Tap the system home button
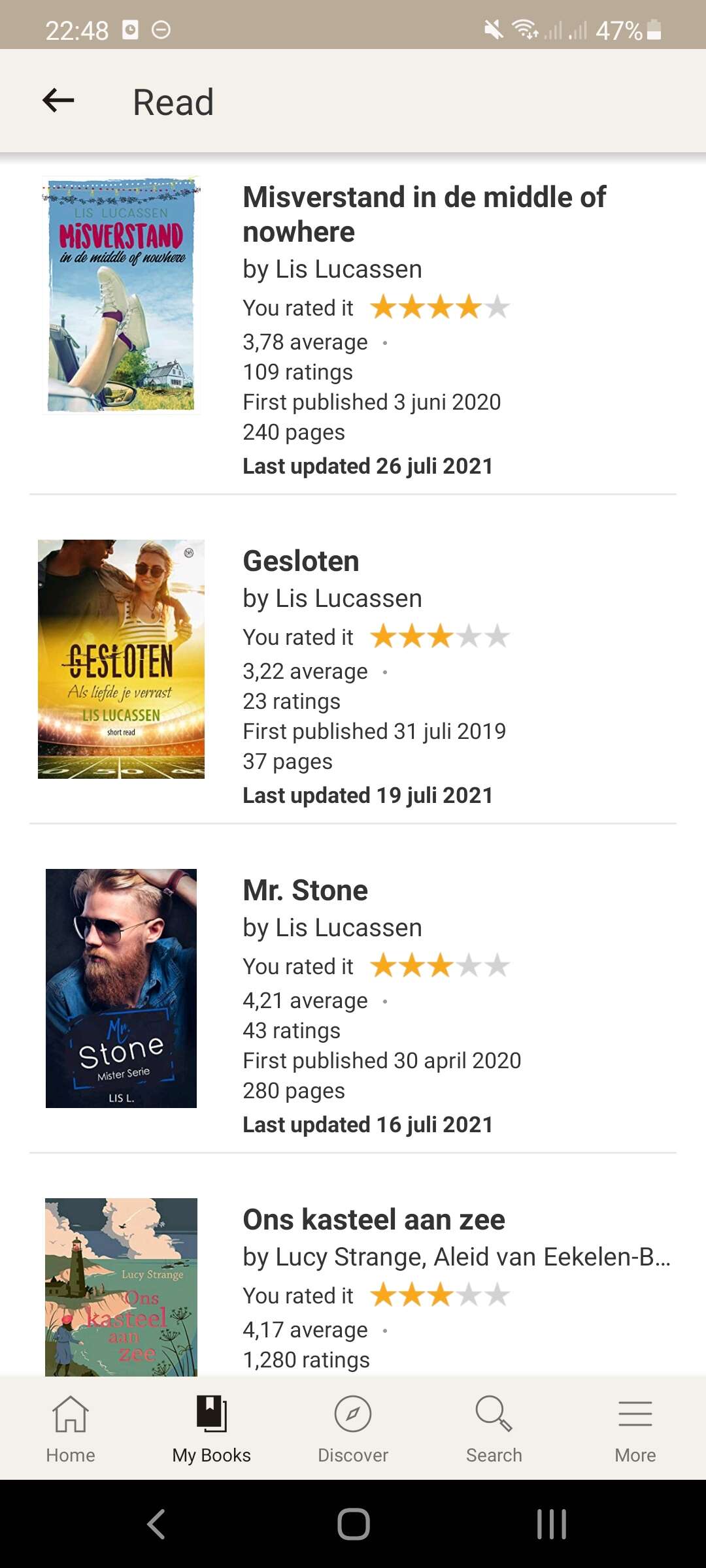This screenshot has height=1568, width=706. [354, 1524]
